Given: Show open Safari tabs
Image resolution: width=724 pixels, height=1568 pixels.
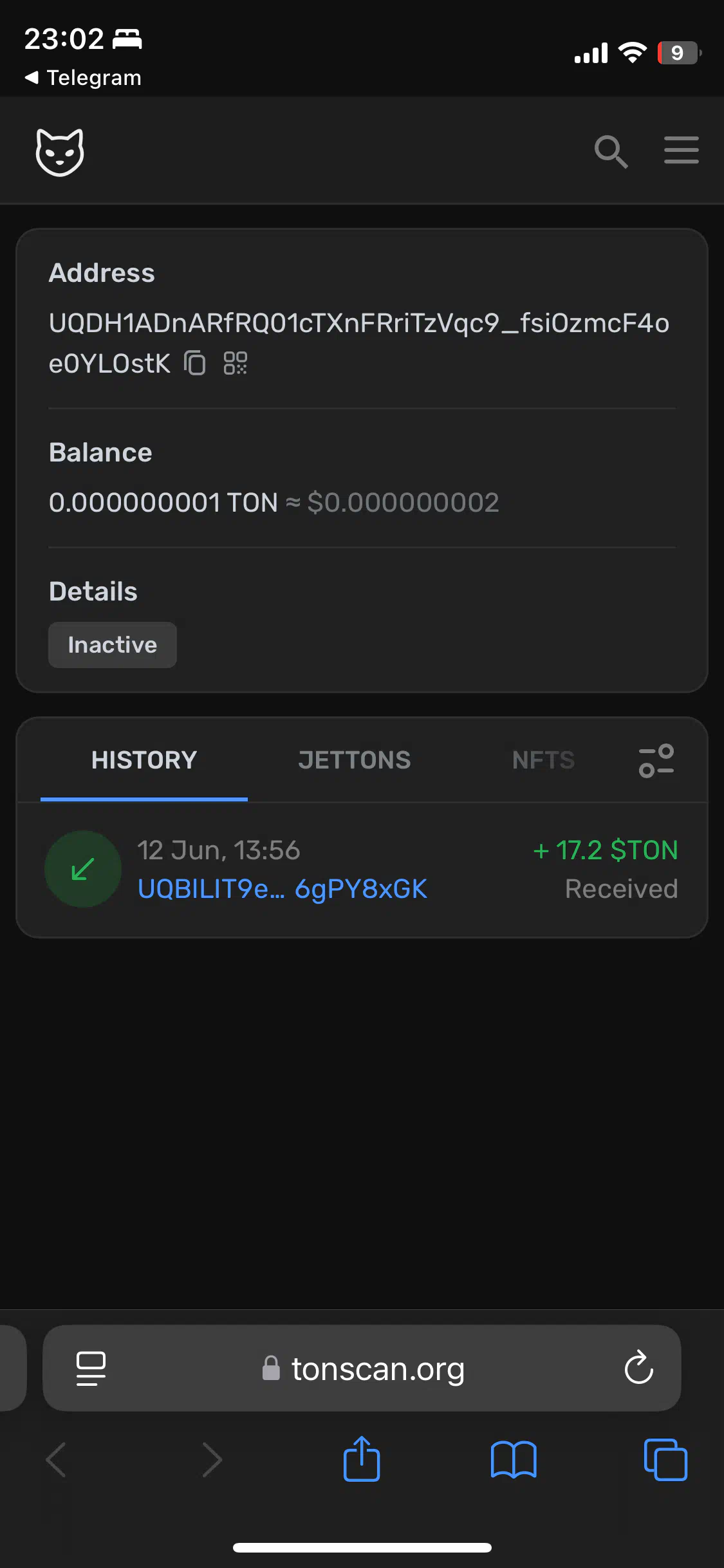Looking at the screenshot, I should [665, 1459].
